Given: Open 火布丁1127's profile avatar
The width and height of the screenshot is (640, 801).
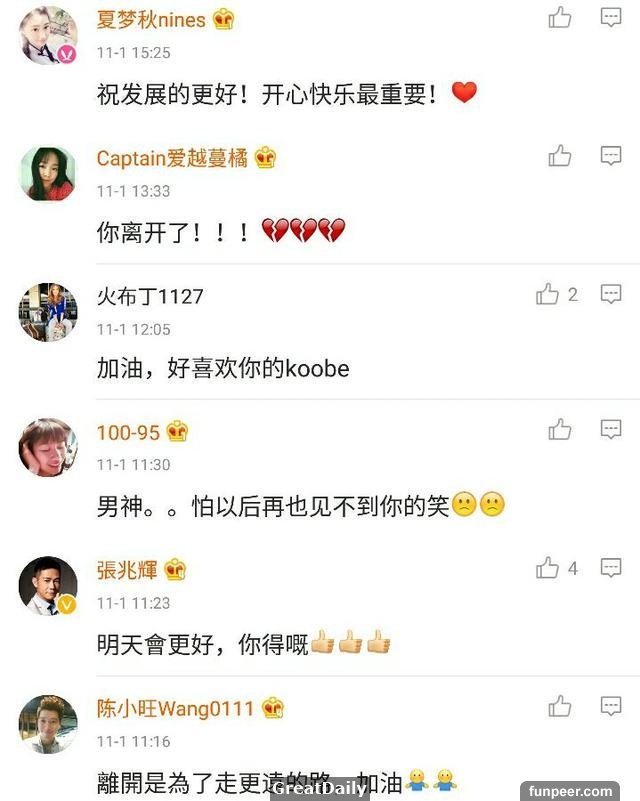Looking at the screenshot, I should point(48,312).
